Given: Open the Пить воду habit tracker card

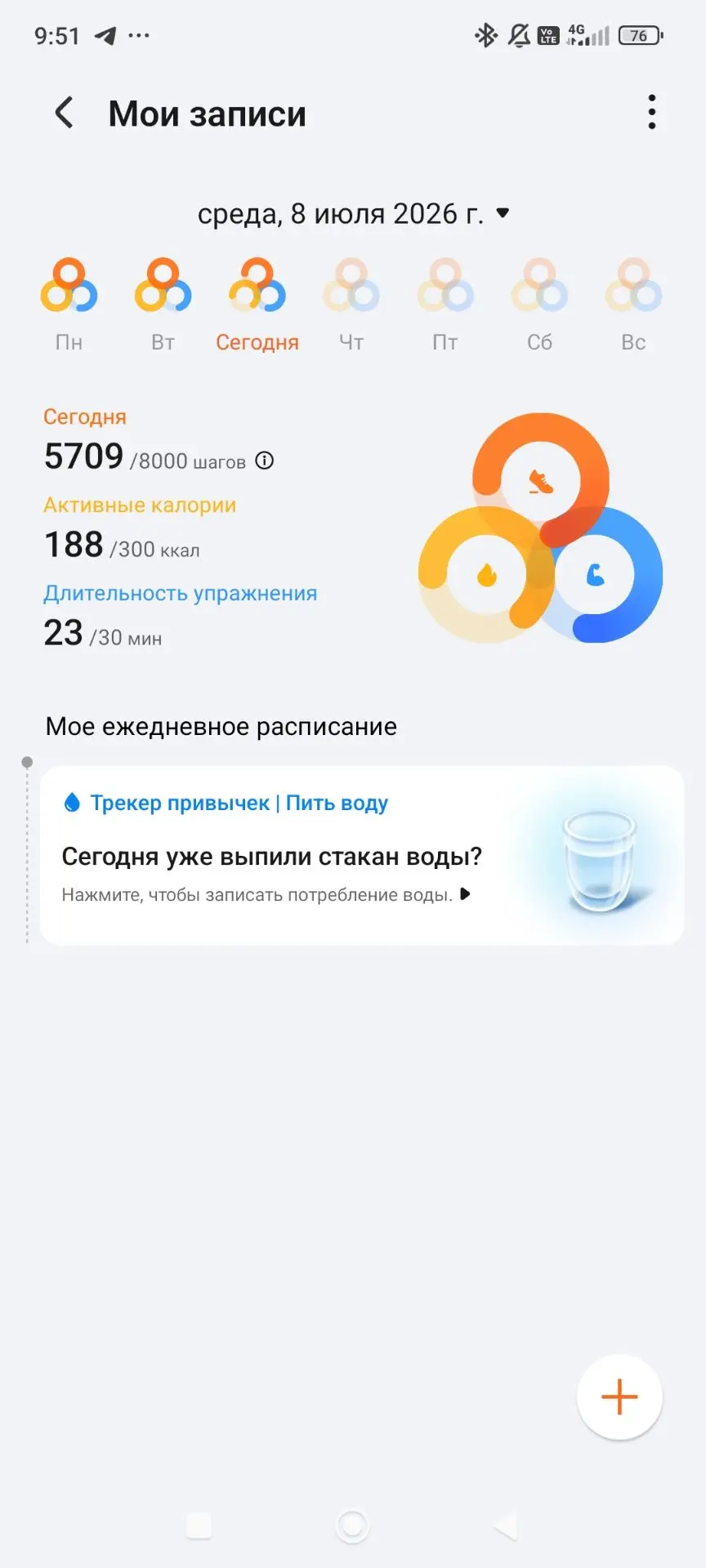Looking at the screenshot, I should point(362,855).
